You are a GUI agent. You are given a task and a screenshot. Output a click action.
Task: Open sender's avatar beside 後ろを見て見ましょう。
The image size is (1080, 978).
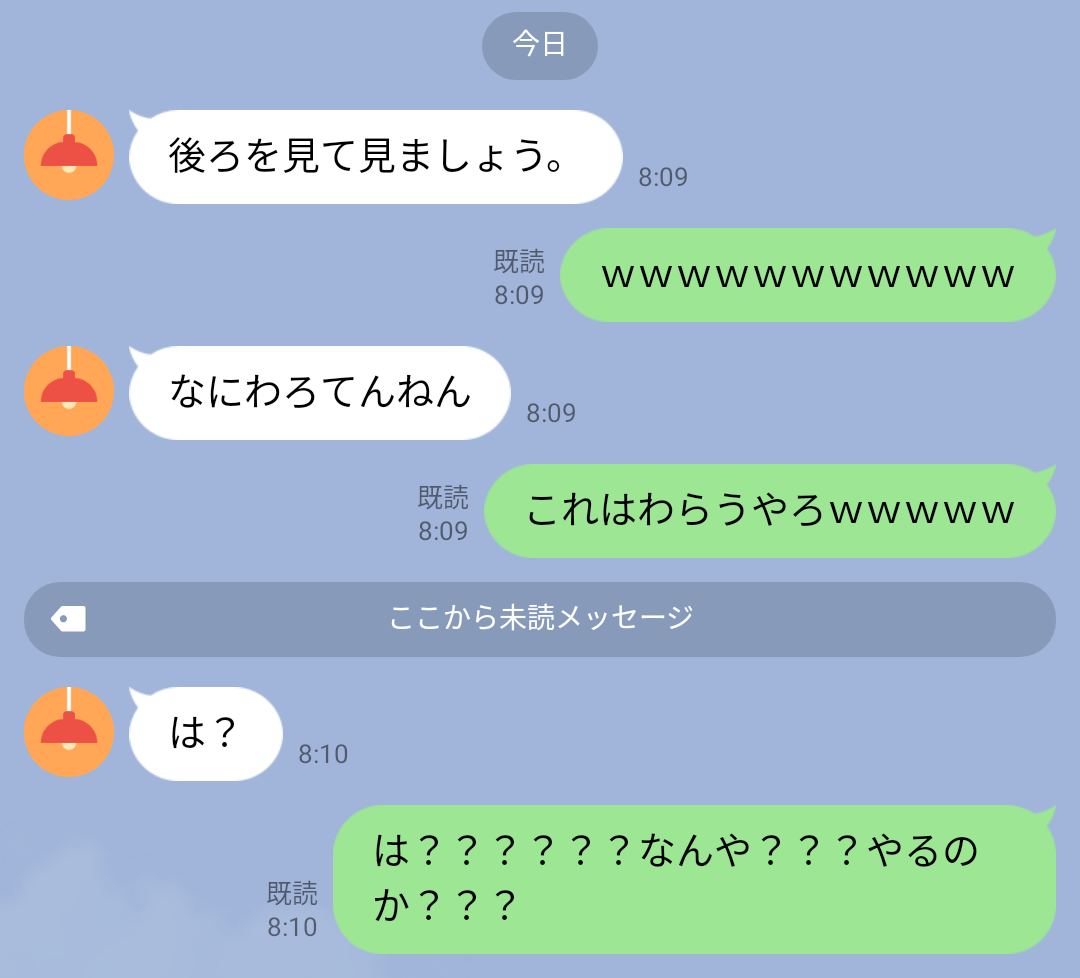(x=69, y=155)
